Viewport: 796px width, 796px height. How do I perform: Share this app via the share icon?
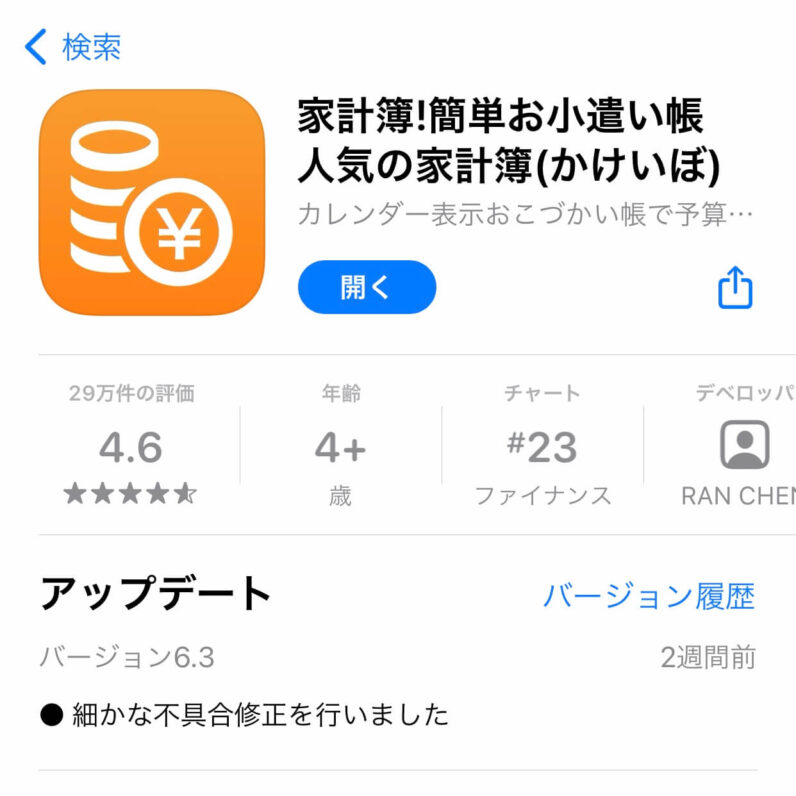pos(735,288)
